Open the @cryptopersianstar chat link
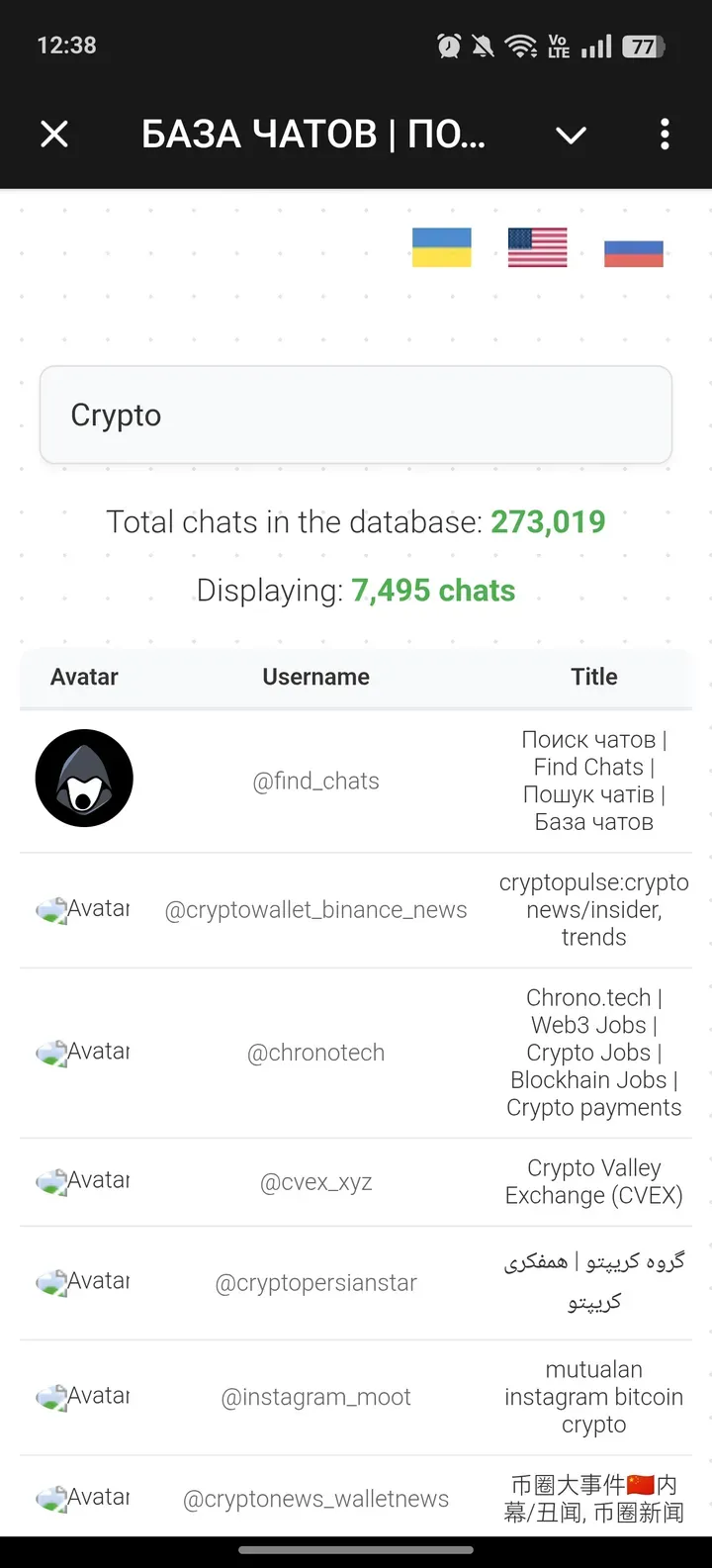This screenshot has height=1568, width=712. click(315, 1282)
